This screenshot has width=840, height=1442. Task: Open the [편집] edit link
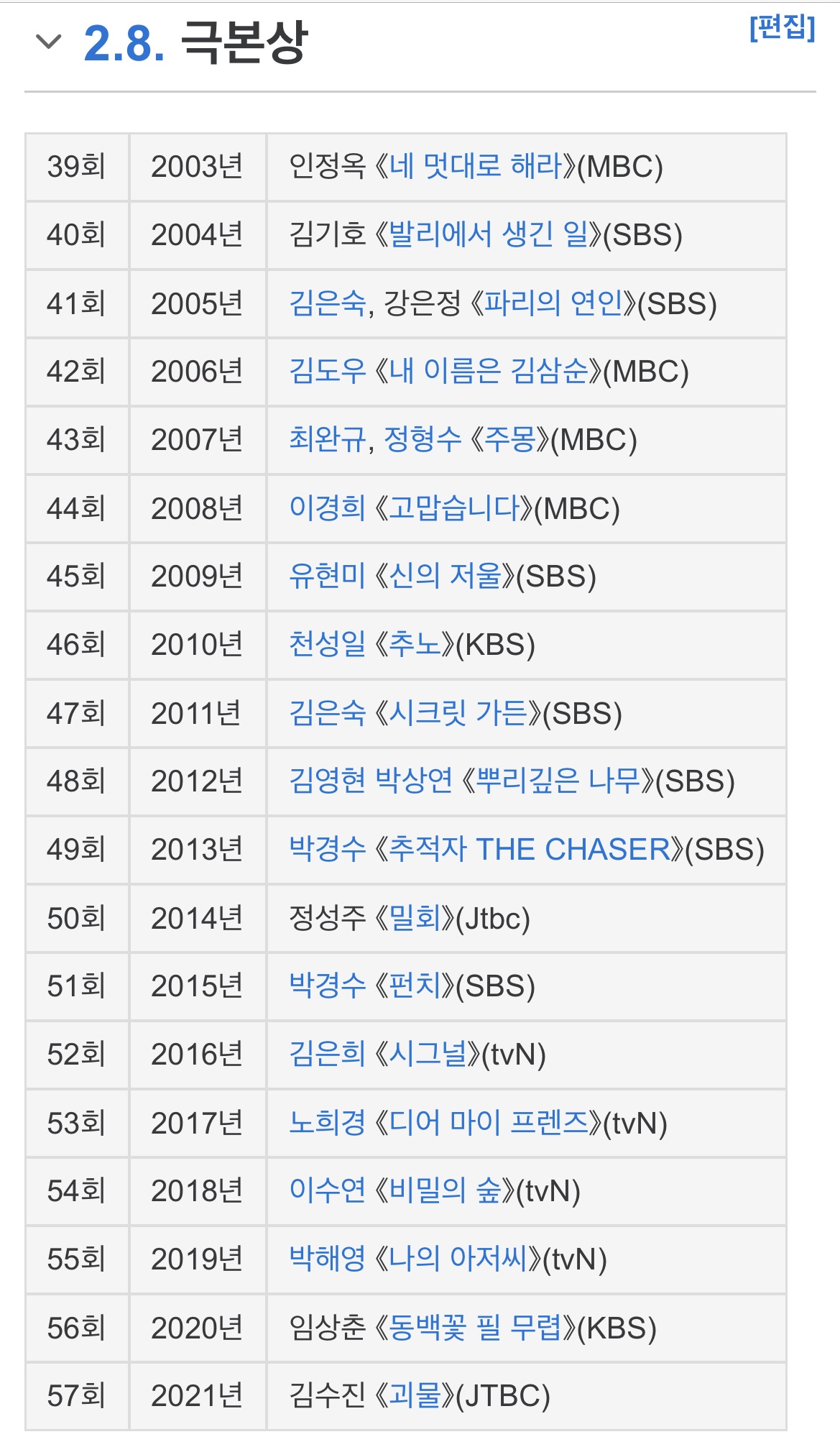(x=782, y=29)
